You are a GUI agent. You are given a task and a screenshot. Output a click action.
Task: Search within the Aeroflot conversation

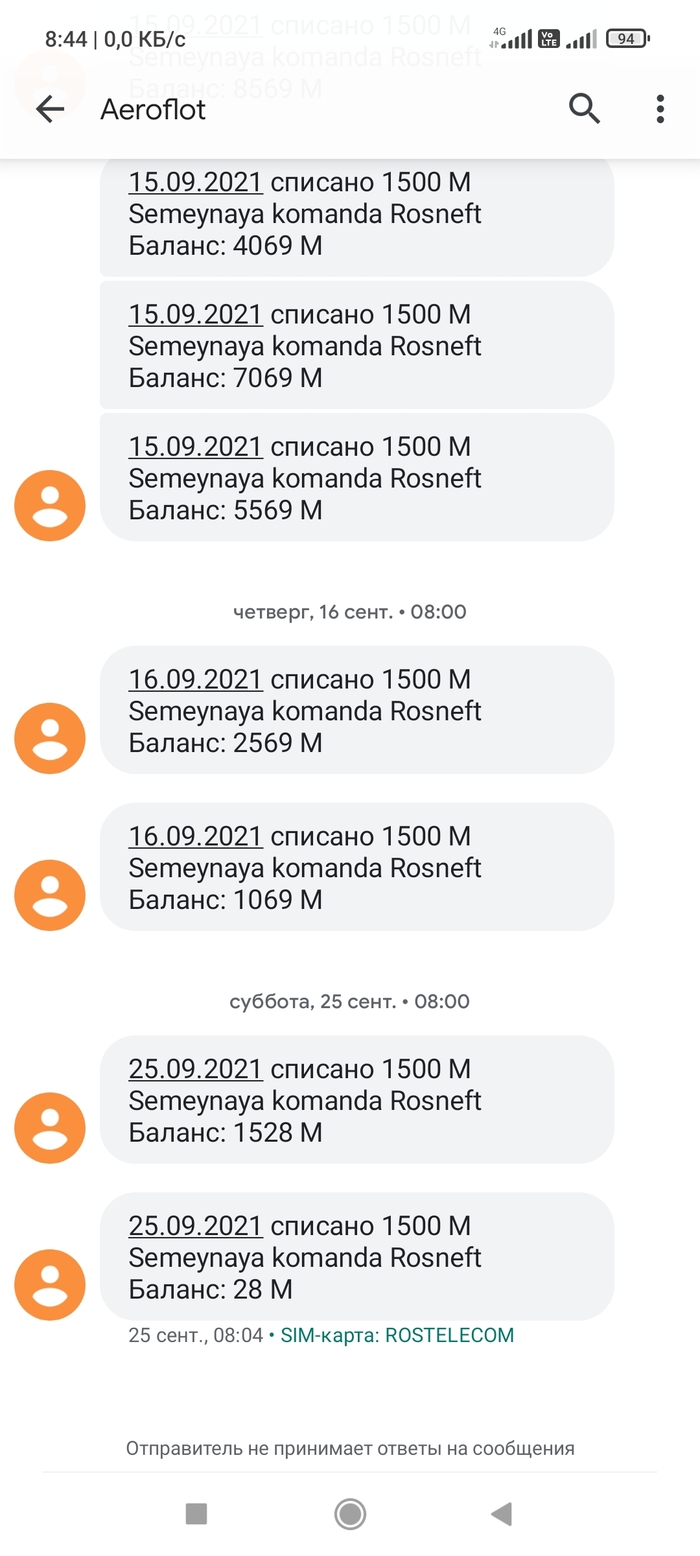point(585,108)
